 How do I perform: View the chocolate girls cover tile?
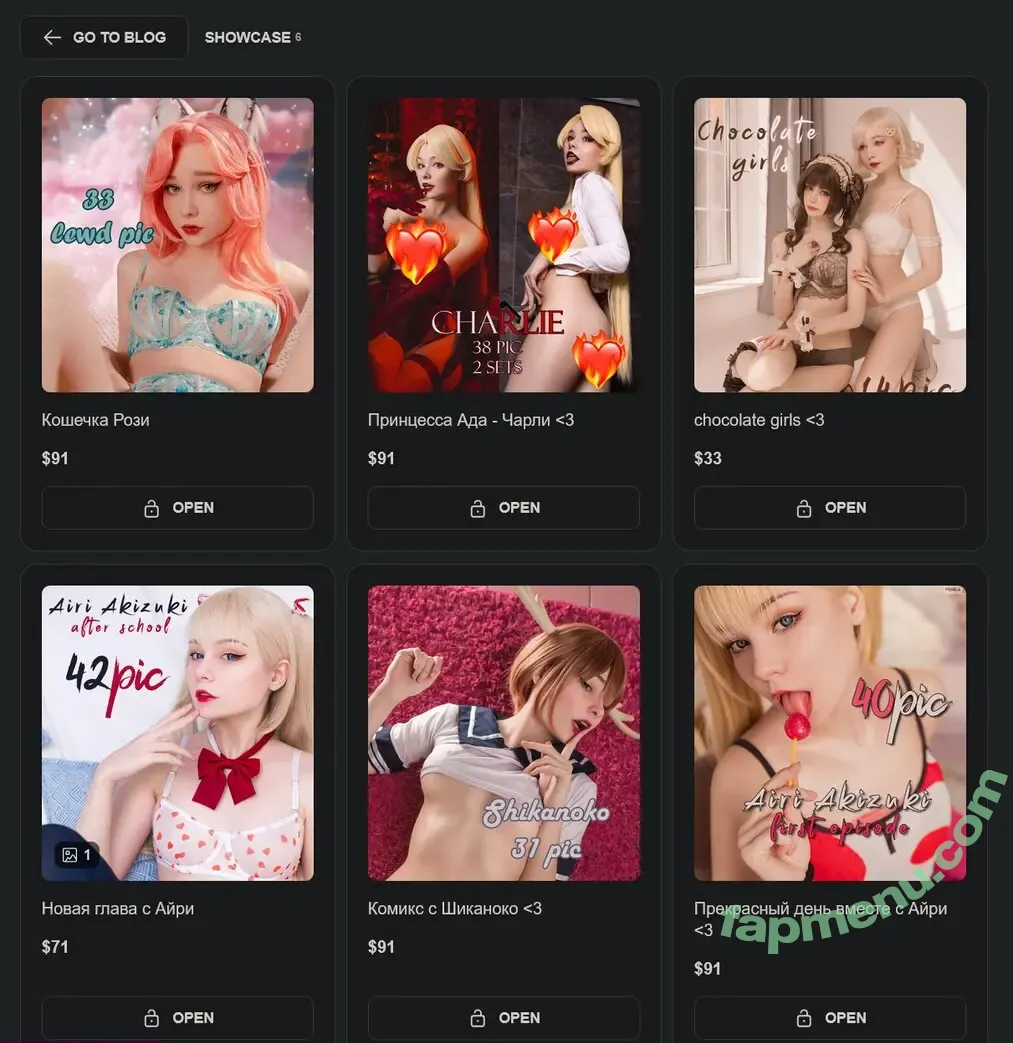829,245
